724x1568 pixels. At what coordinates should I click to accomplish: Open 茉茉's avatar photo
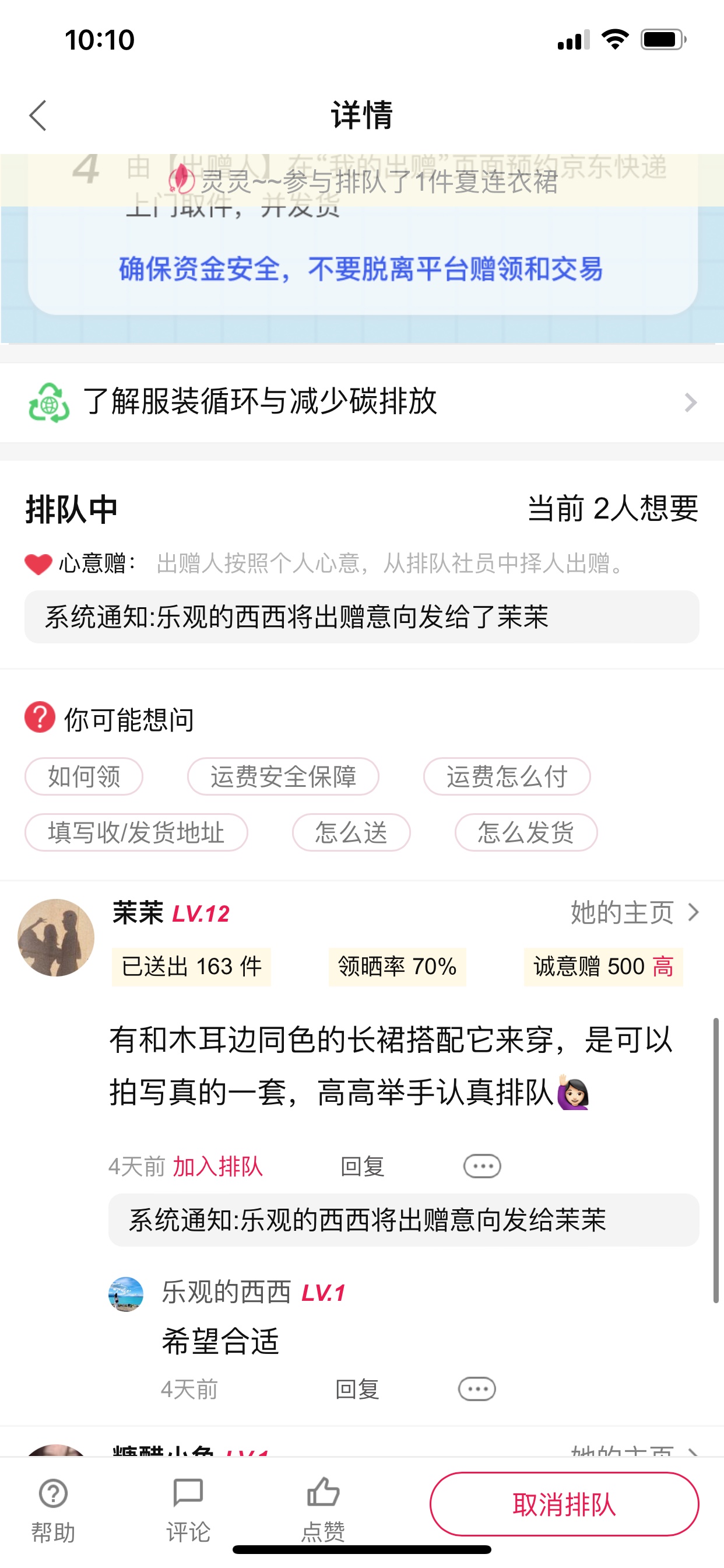click(56, 937)
